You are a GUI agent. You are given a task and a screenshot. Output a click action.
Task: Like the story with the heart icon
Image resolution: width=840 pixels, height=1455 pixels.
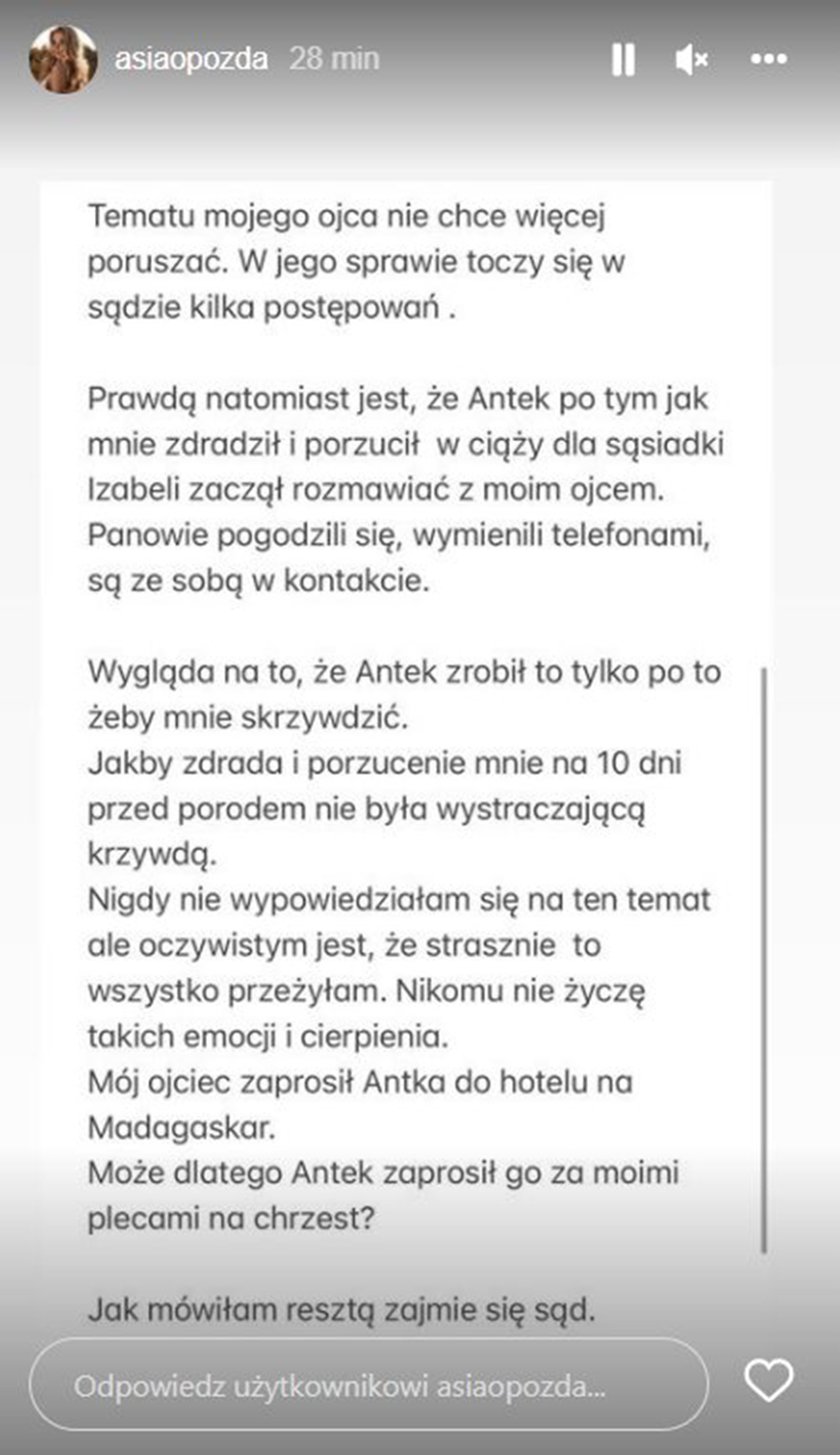coord(769,1382)
